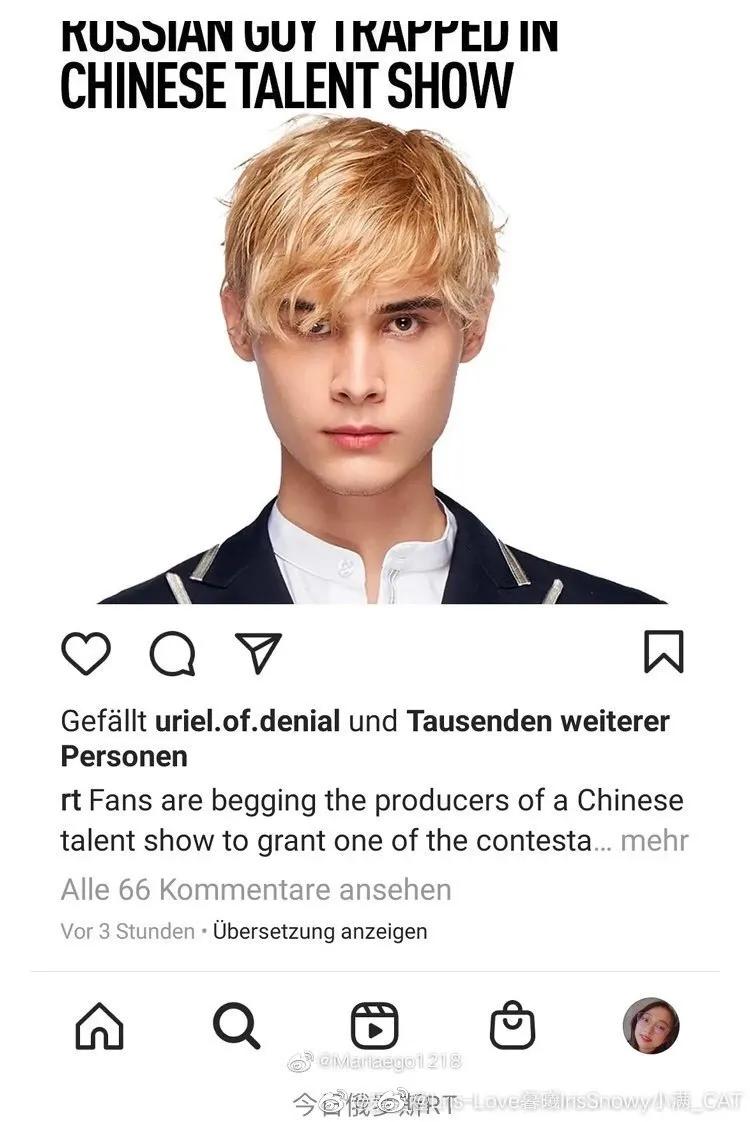The height and width of the screenshot is (1122, 750).
Task: View all 66 comments
Action: coord(256,889)
